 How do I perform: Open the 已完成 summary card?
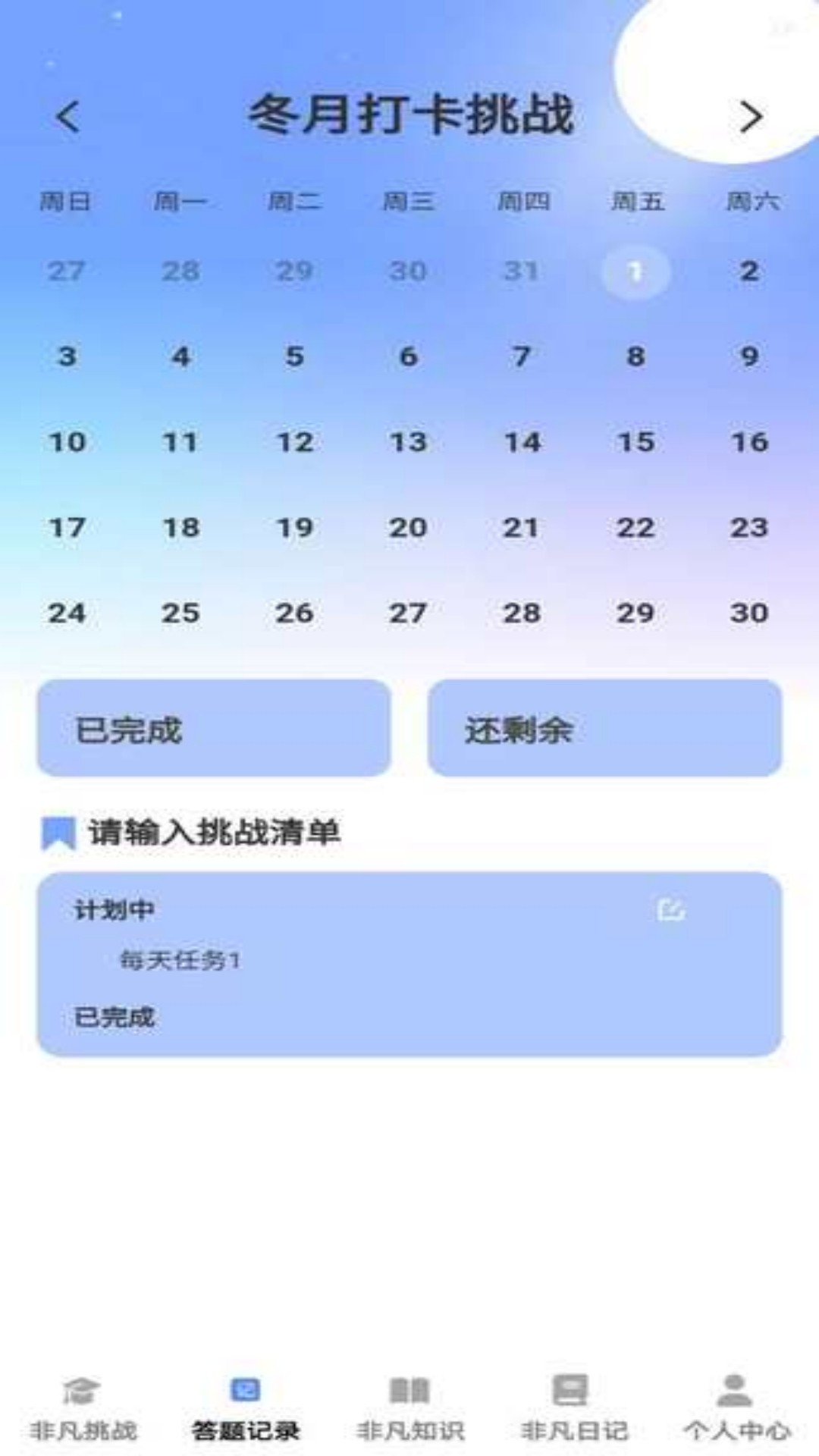click(x=214, y=728)
